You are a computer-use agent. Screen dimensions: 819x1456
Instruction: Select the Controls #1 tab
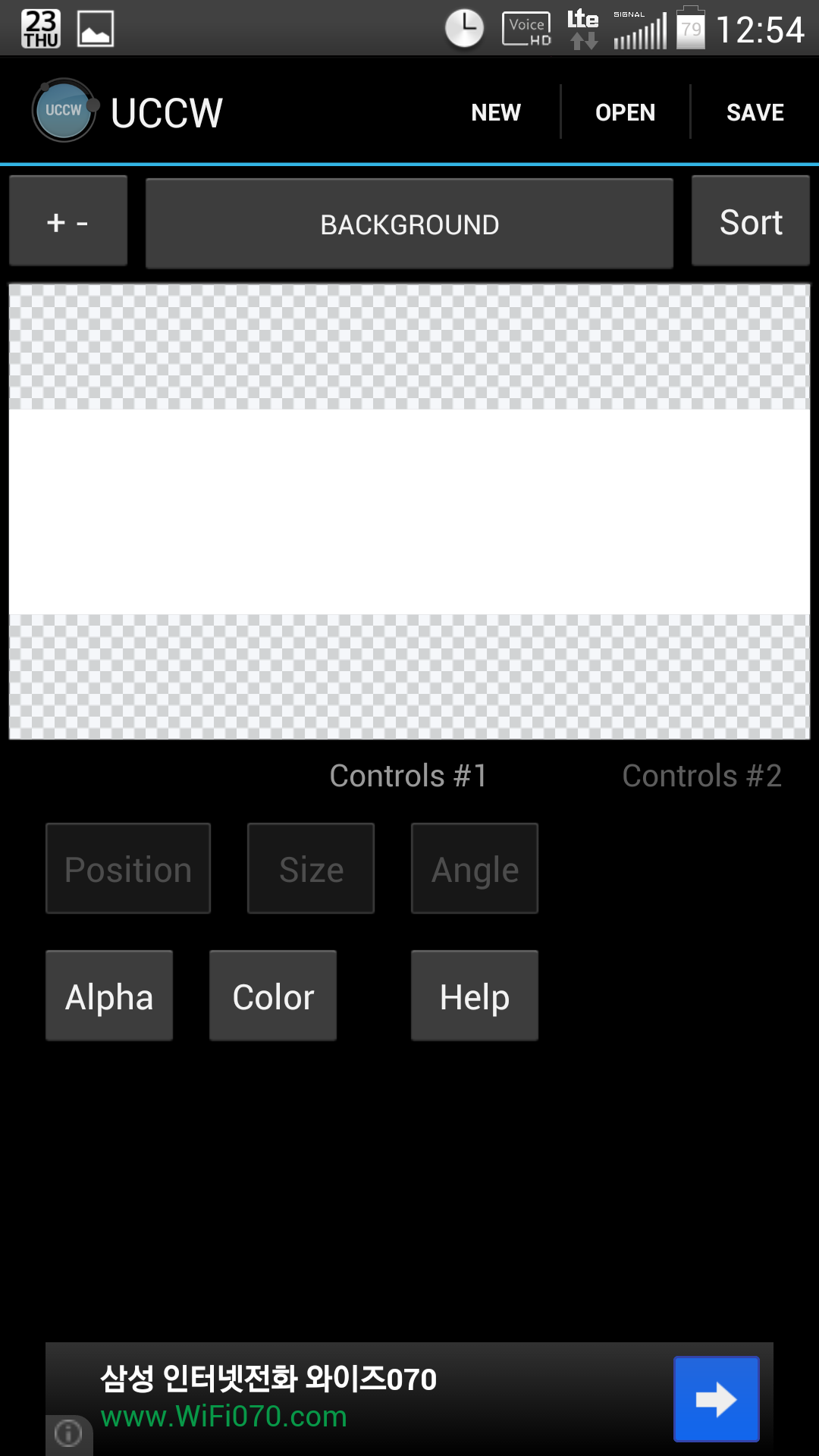[x=409, y=776]
